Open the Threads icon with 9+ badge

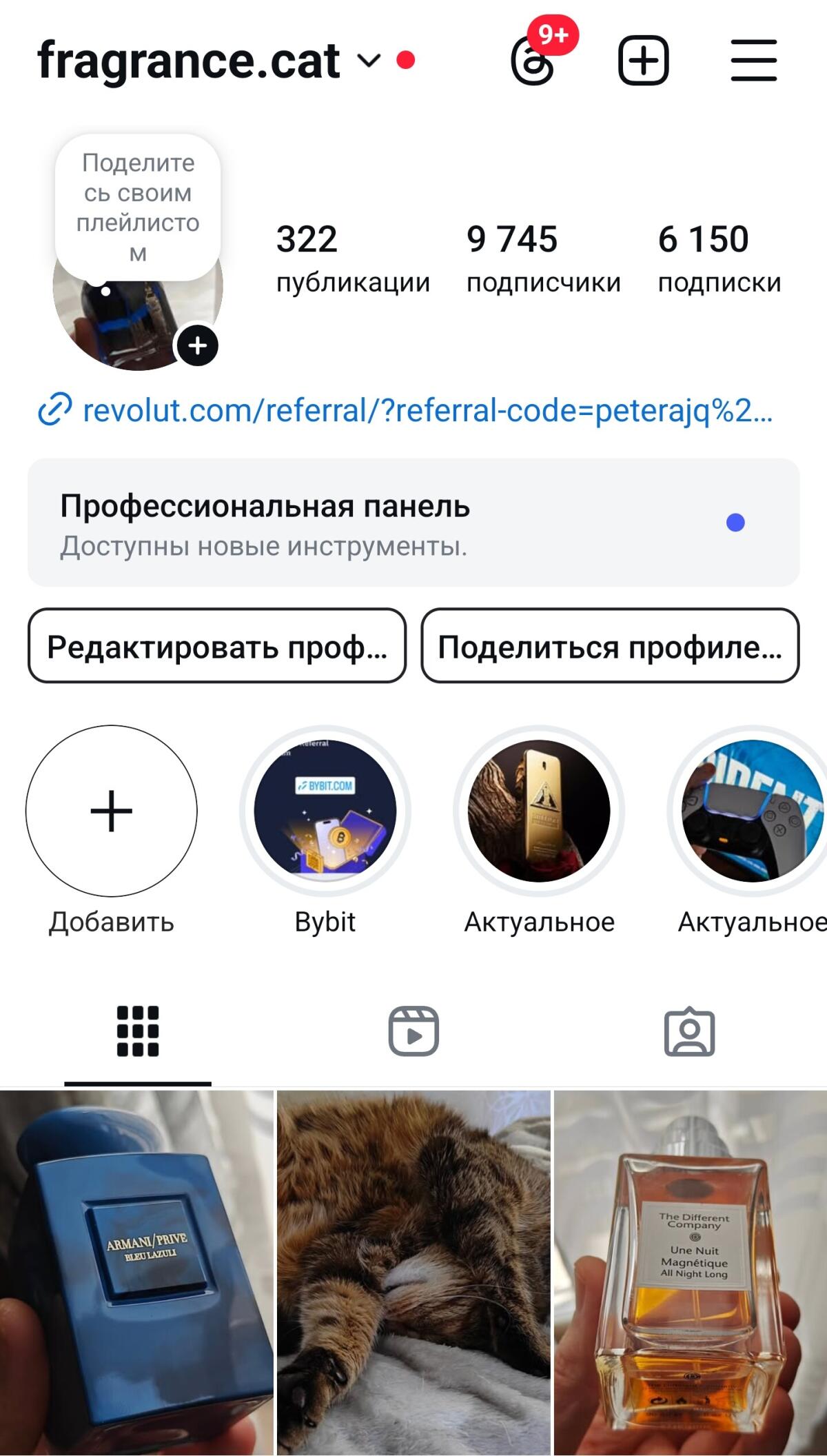point(533,61)
